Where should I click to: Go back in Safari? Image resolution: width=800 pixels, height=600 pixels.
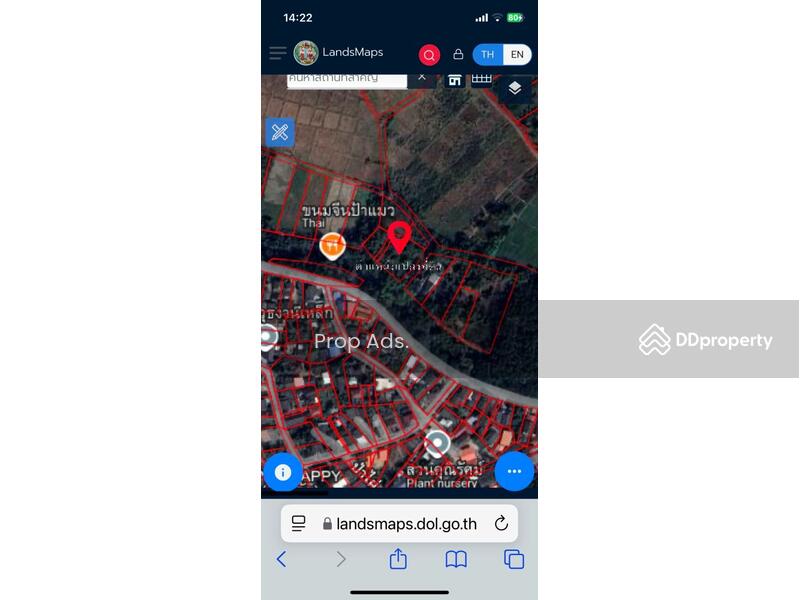click(x=281, y=559)
